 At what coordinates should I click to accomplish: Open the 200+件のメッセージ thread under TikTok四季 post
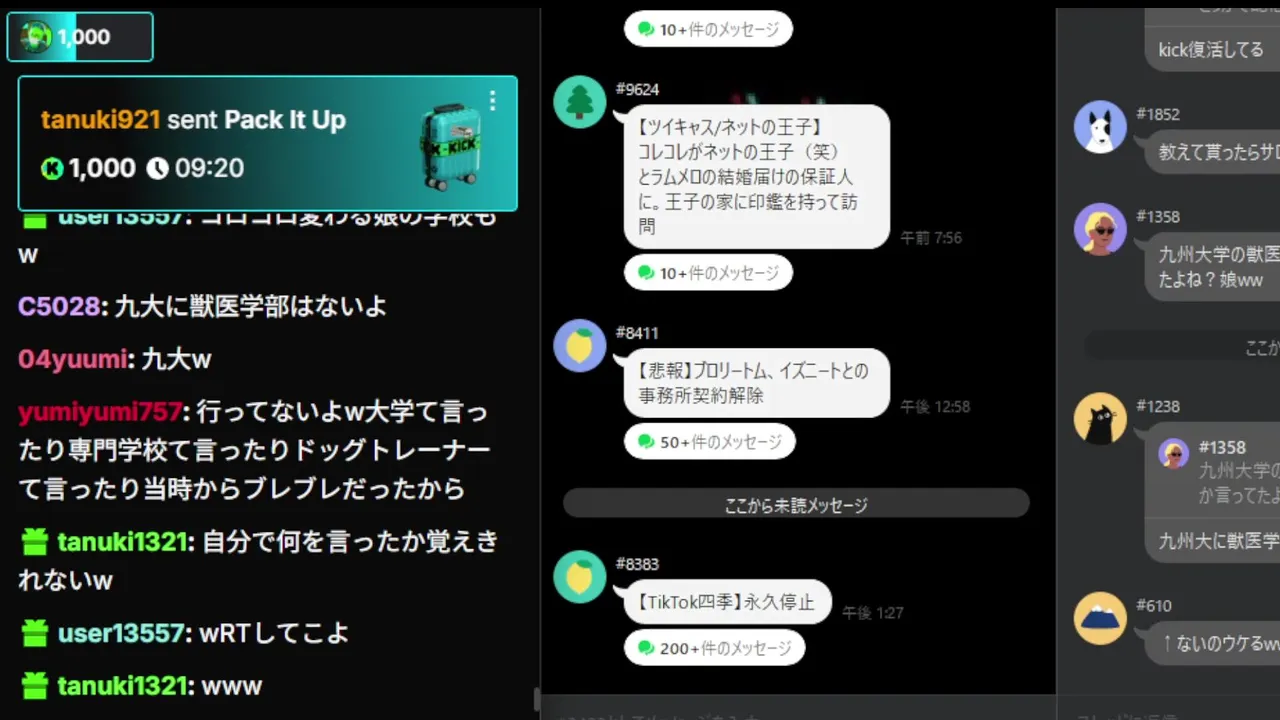[714, 648]
